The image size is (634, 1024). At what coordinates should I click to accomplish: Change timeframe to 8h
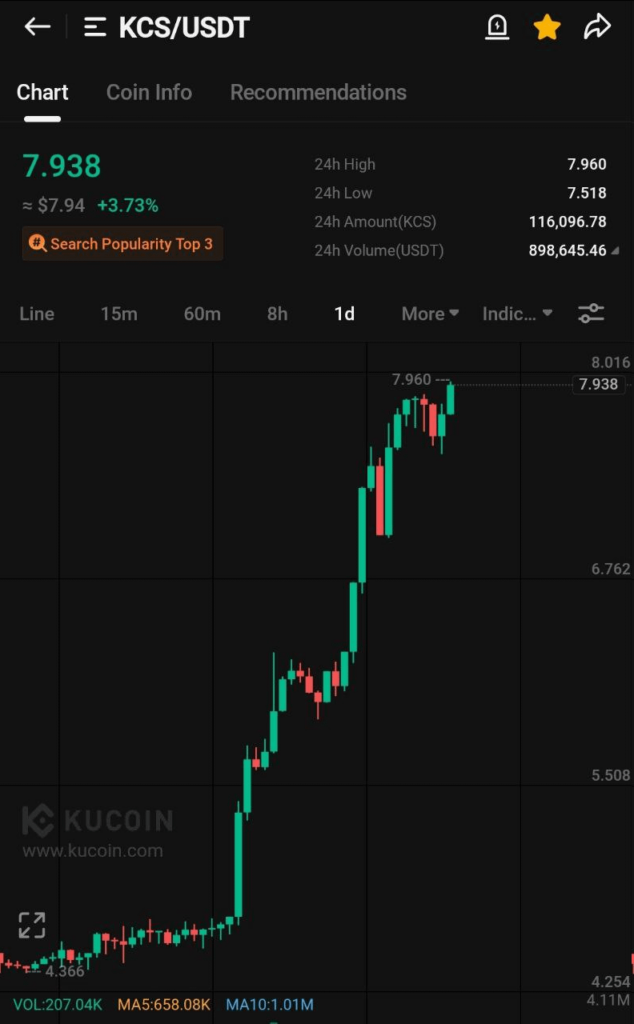277,314
